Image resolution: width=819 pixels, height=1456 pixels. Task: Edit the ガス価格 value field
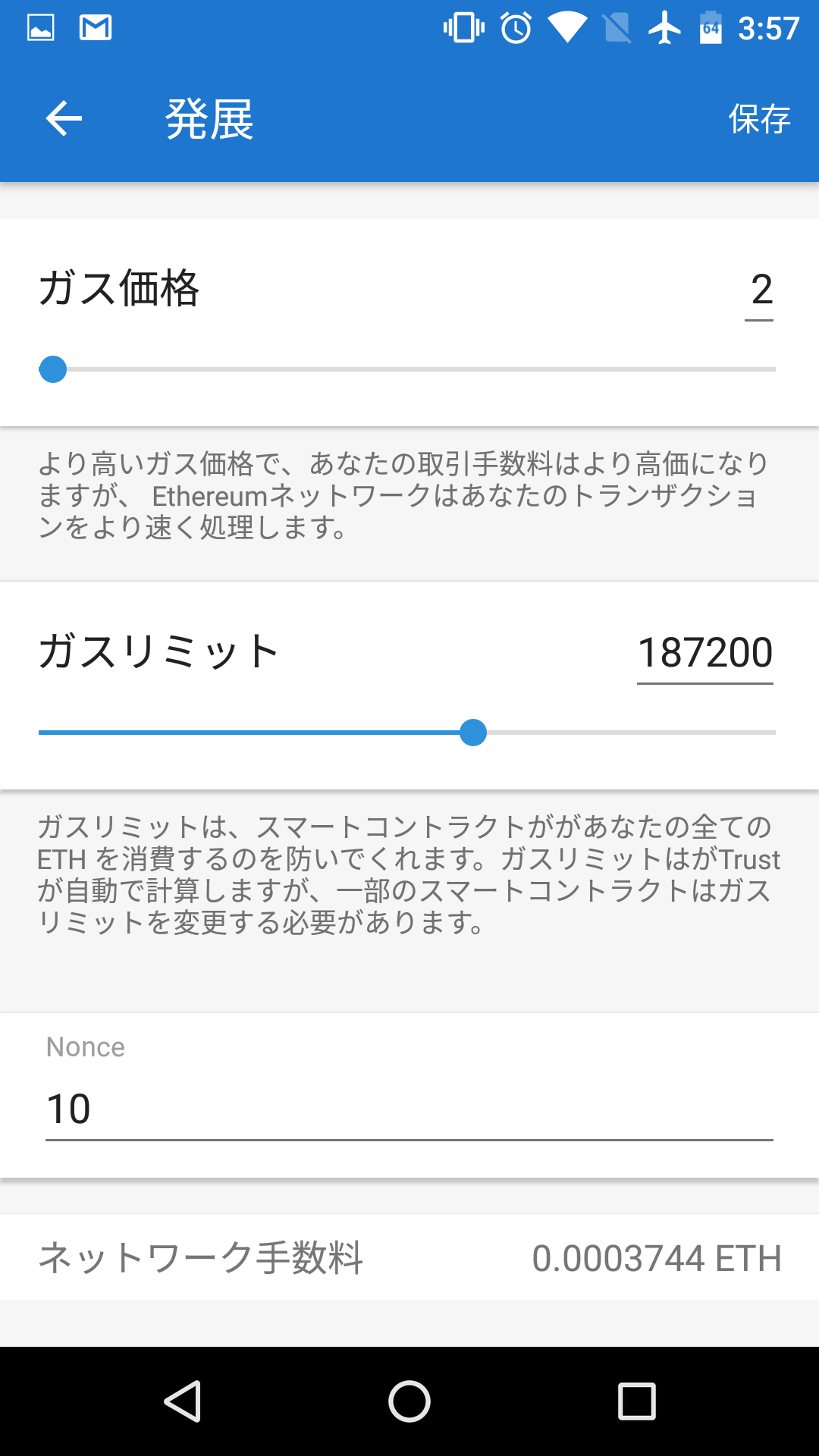coord(761,290)
